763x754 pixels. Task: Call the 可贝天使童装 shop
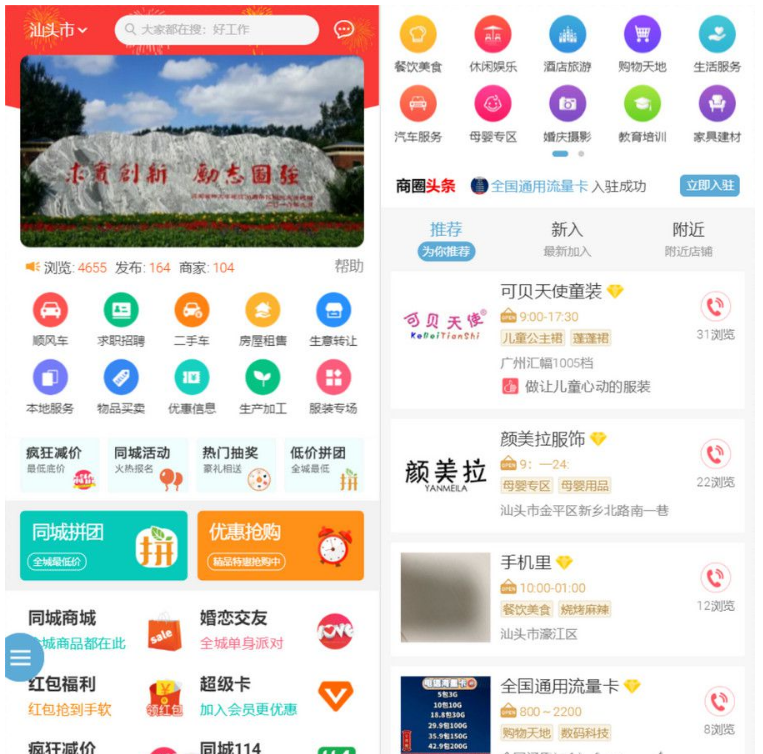pos(715,306)
